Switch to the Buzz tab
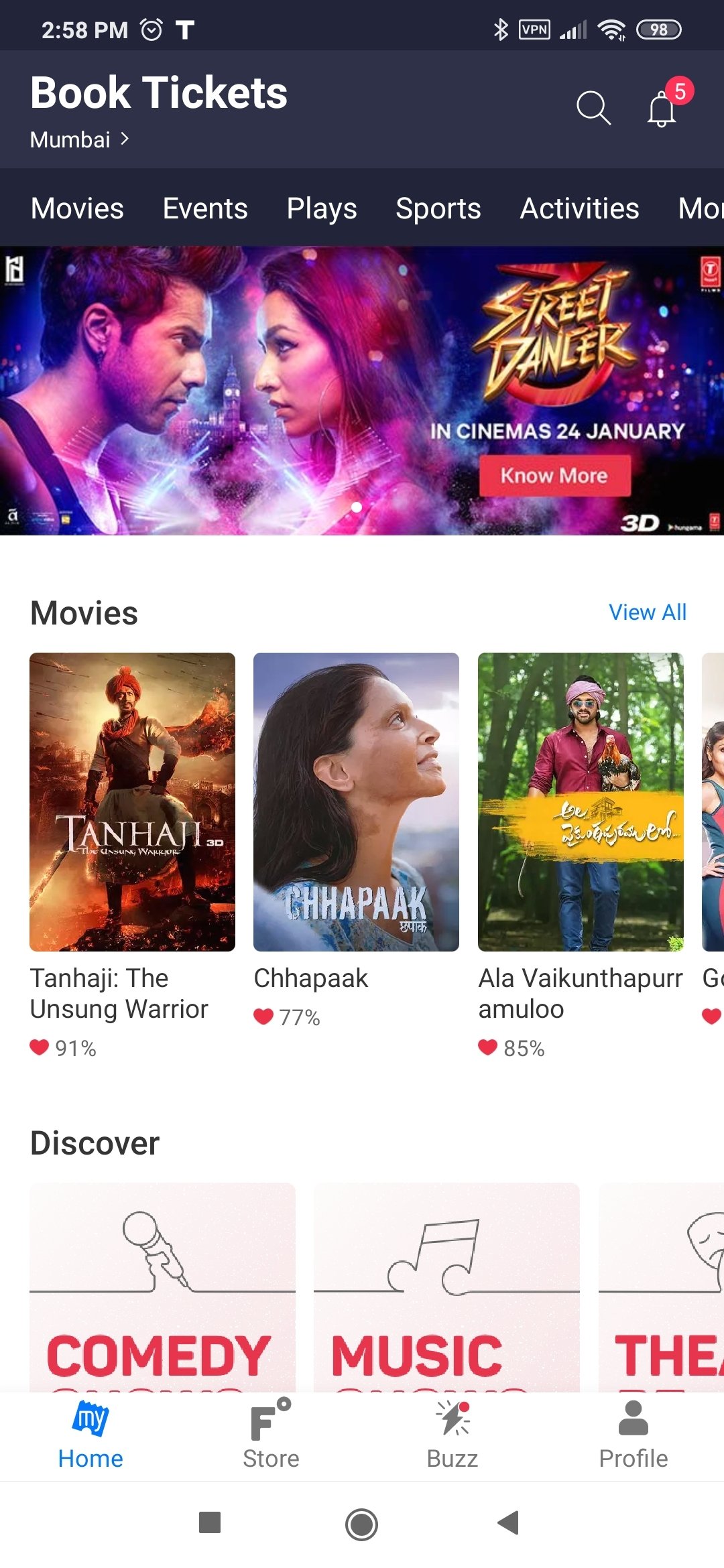 [x=452, y=1435]
